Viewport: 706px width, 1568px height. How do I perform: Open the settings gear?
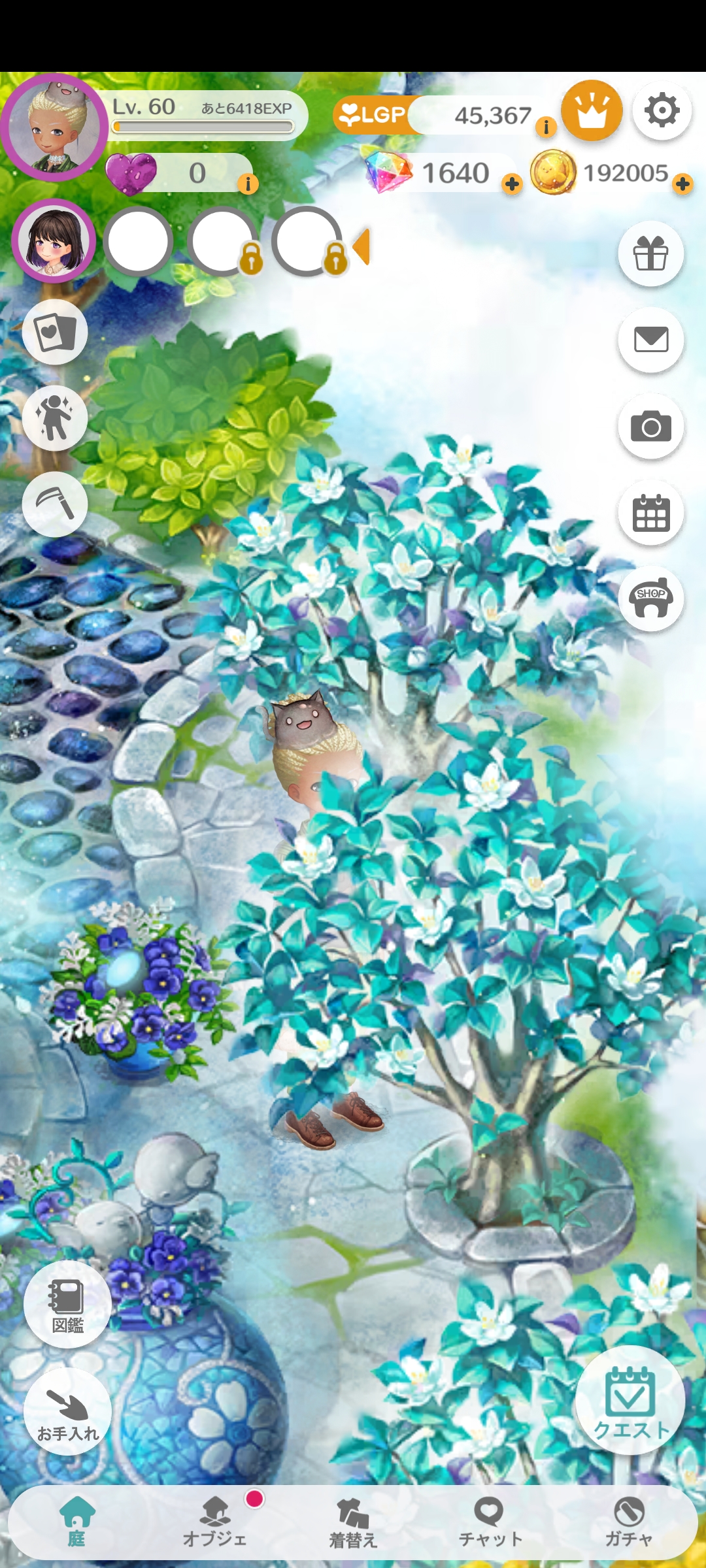[x=662, y=110]
